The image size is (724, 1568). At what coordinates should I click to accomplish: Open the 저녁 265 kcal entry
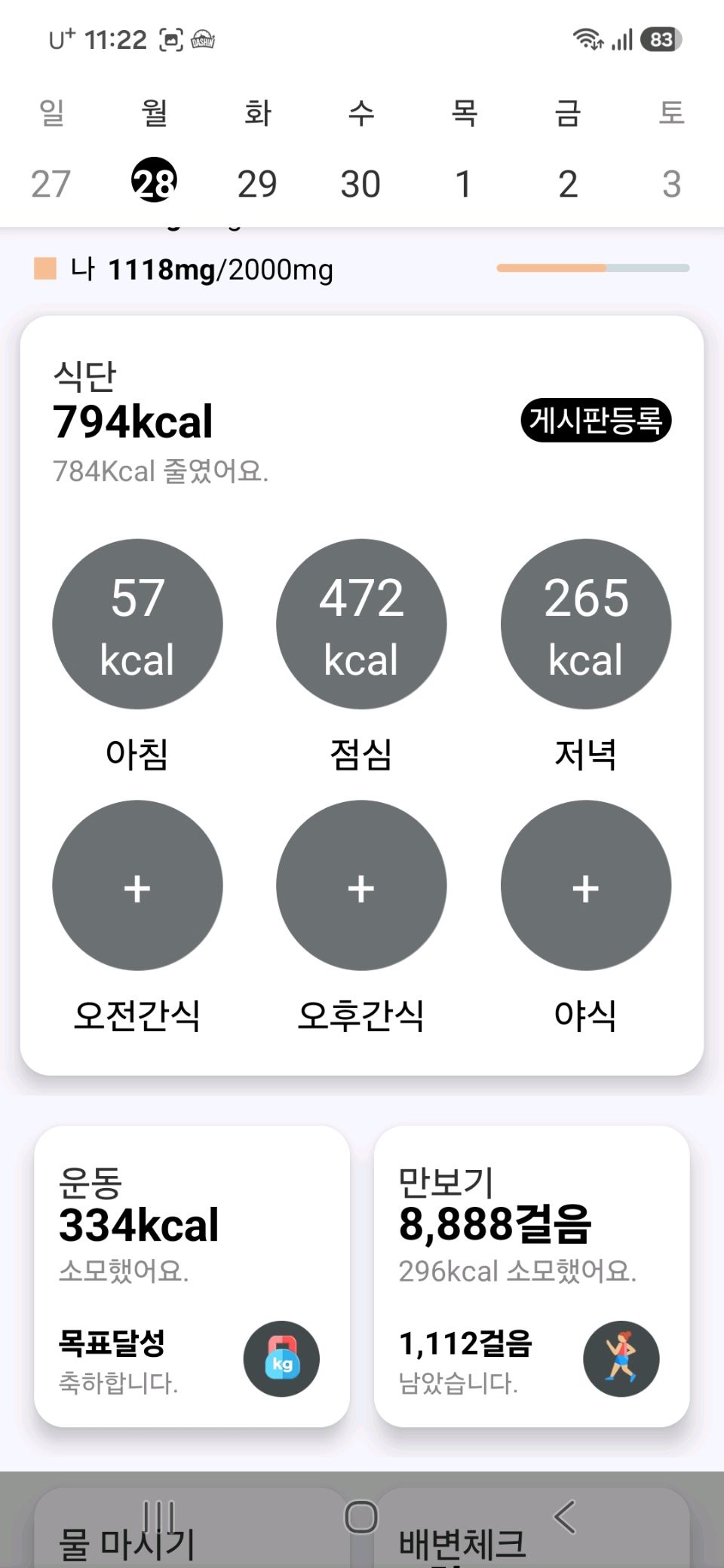pyautogui.click(x=586, y=624)
